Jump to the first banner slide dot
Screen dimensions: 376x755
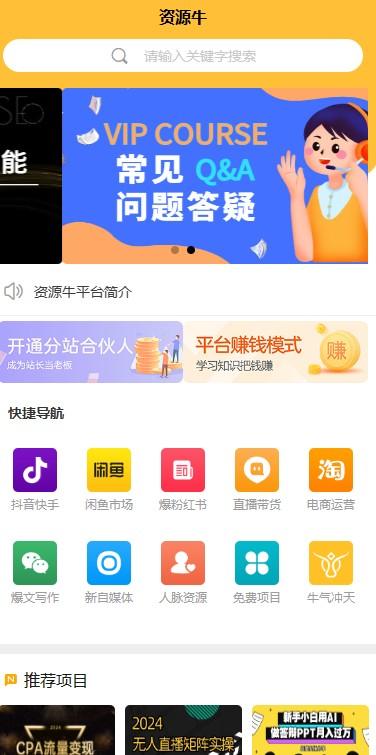[x=175, y=250]
